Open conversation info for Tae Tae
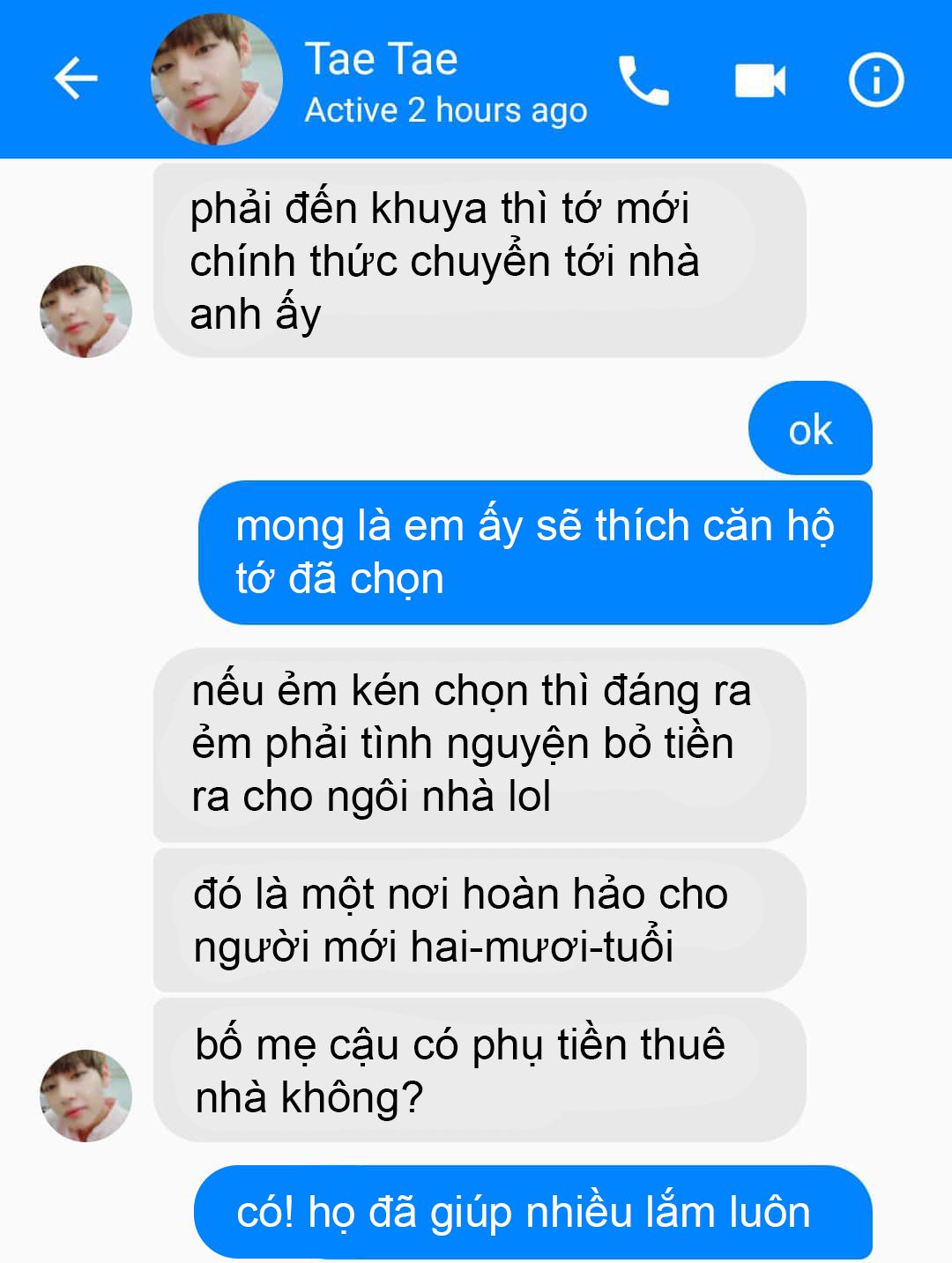Screen dimensions: 952x1263 tap(875, 80)
